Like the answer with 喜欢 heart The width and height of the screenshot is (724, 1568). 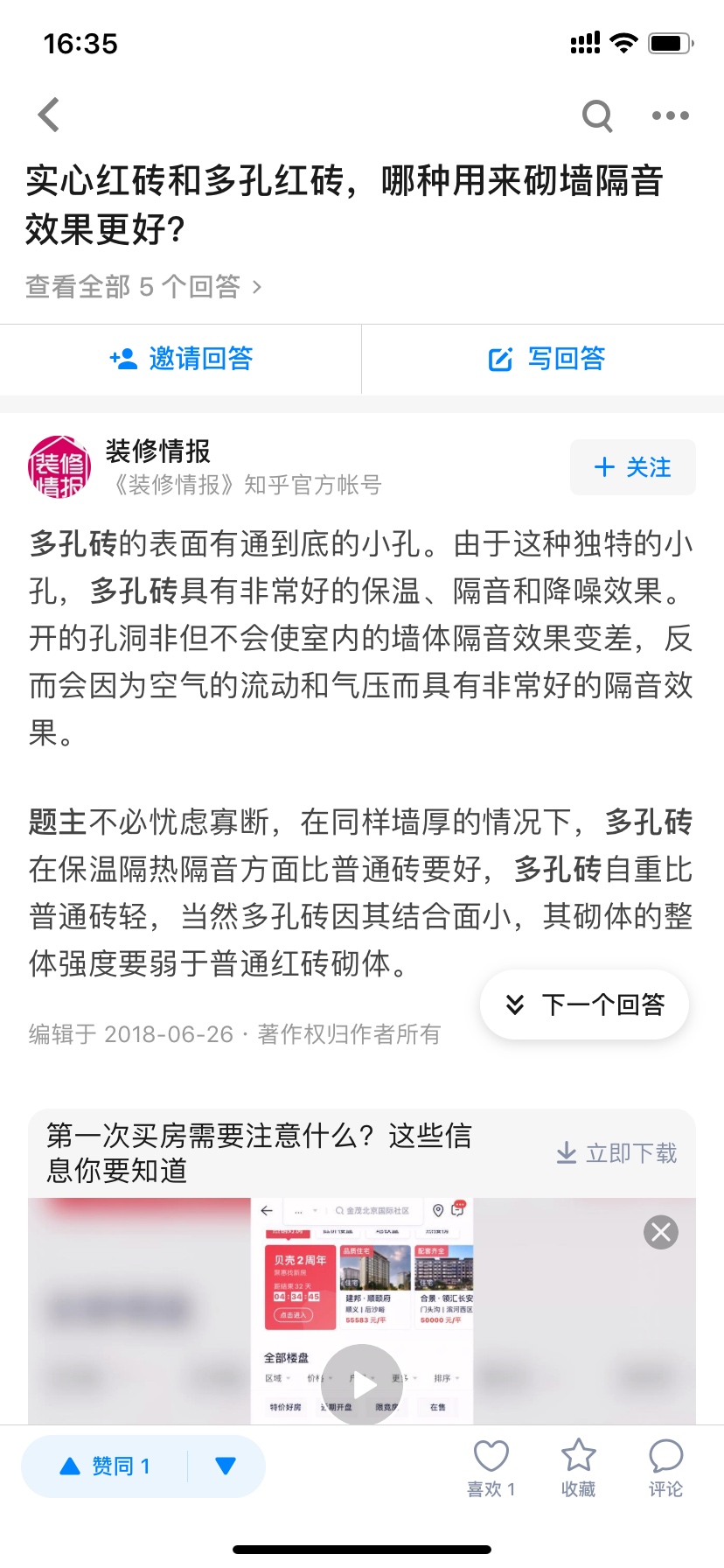[x=491, y=1466]
